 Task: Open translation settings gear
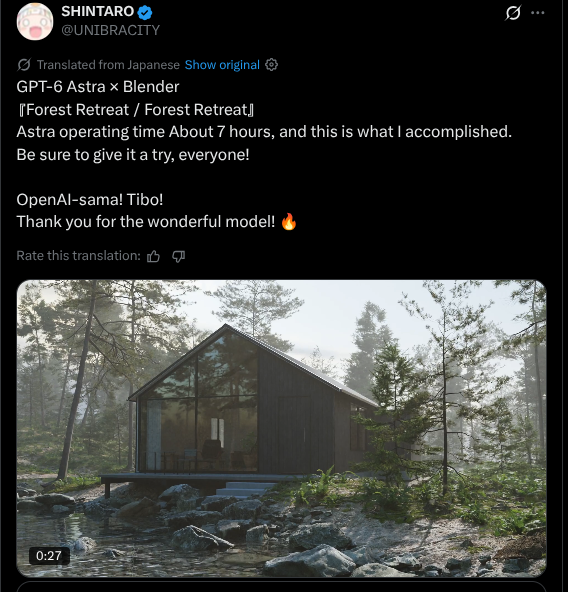pos(271,65)
